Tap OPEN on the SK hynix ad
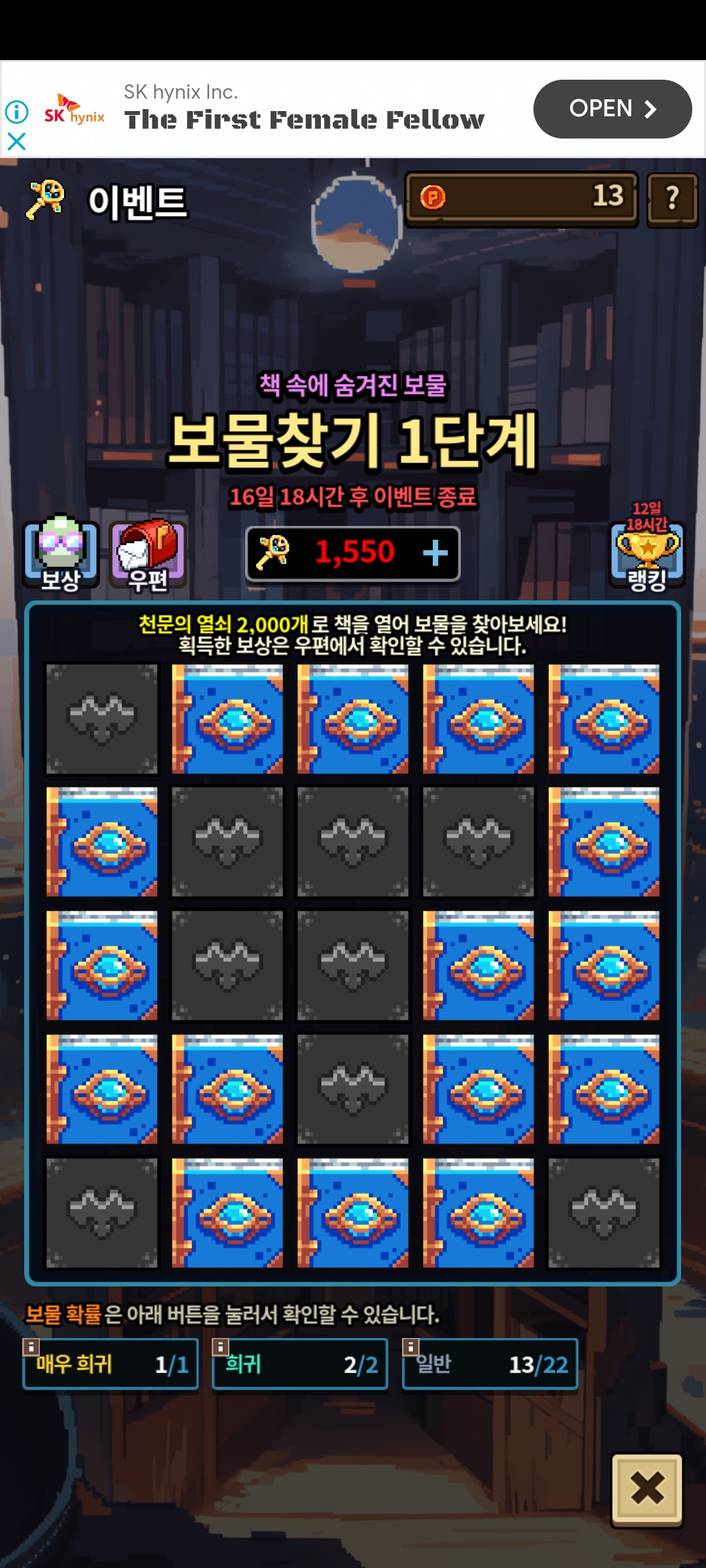The image size is (706, 1568). coord(613,109)
